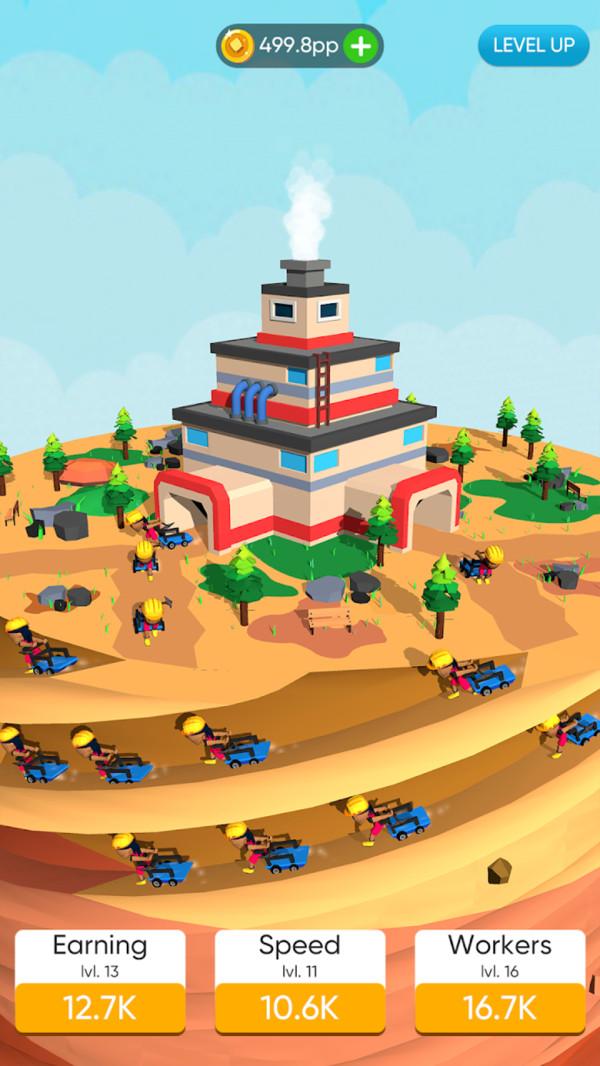This screenshot has width=600, height=1066.
Task: Upgrade Workers for 16.7K
Action: click(x=499, y=1008)
